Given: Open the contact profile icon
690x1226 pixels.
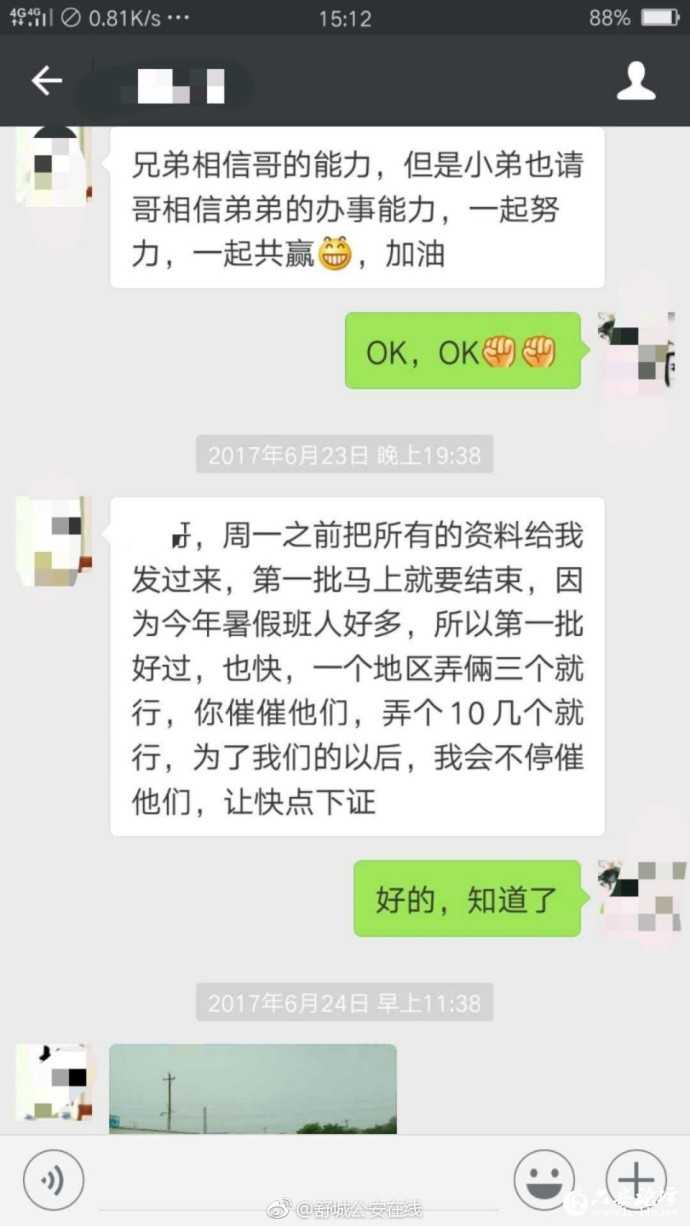Looking at the screenshot, I should tap(636, 82).
